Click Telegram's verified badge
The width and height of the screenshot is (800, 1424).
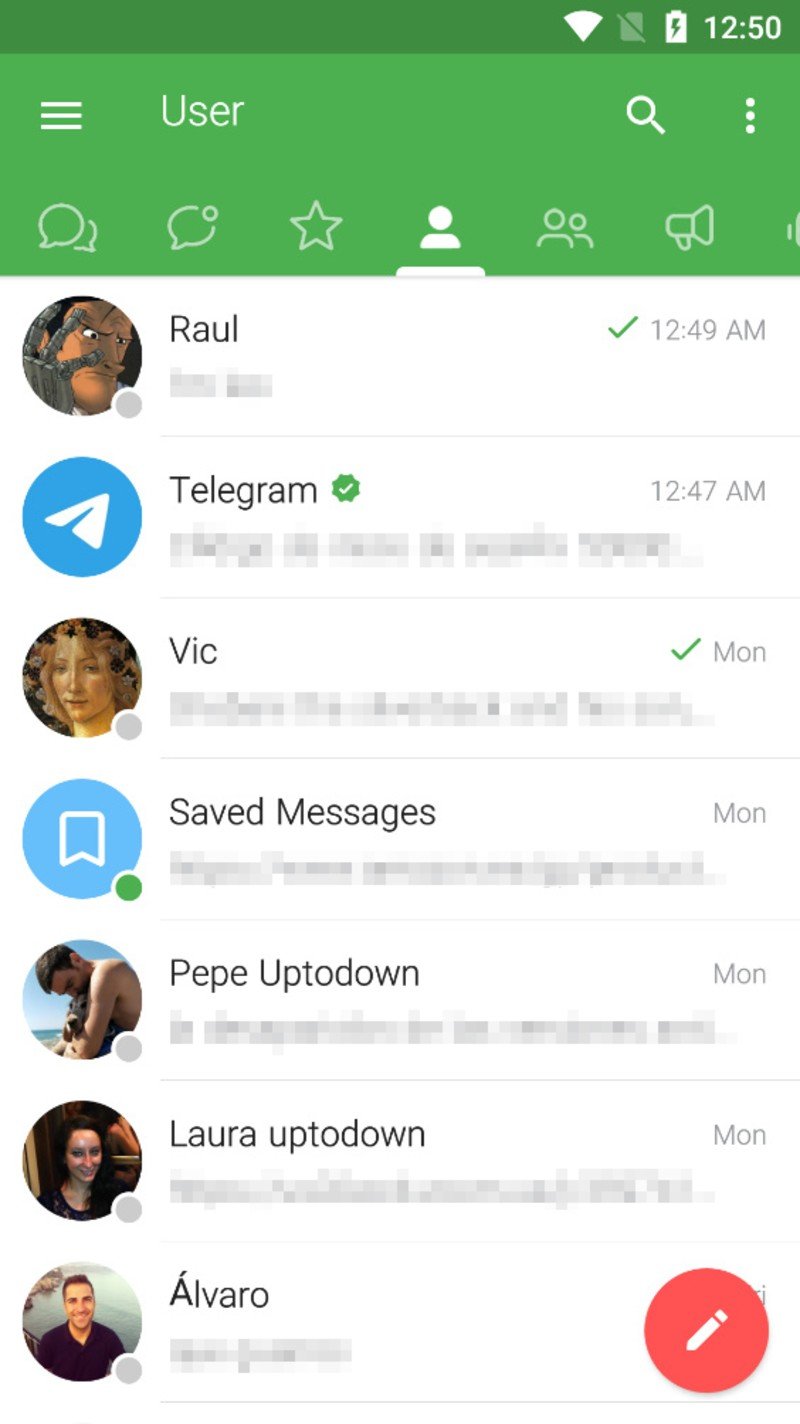coord(346,489)
